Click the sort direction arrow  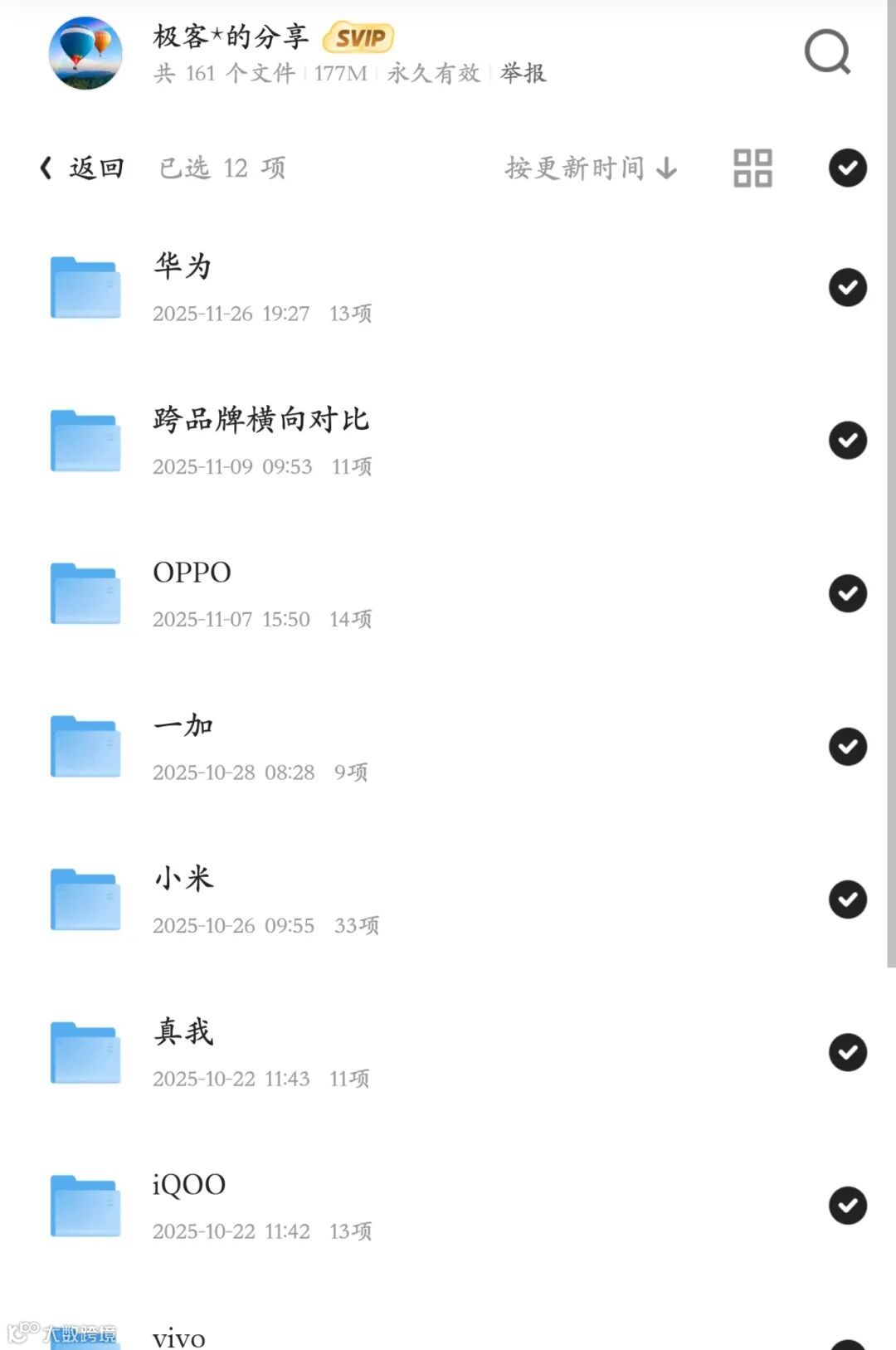tap(666, 168)
